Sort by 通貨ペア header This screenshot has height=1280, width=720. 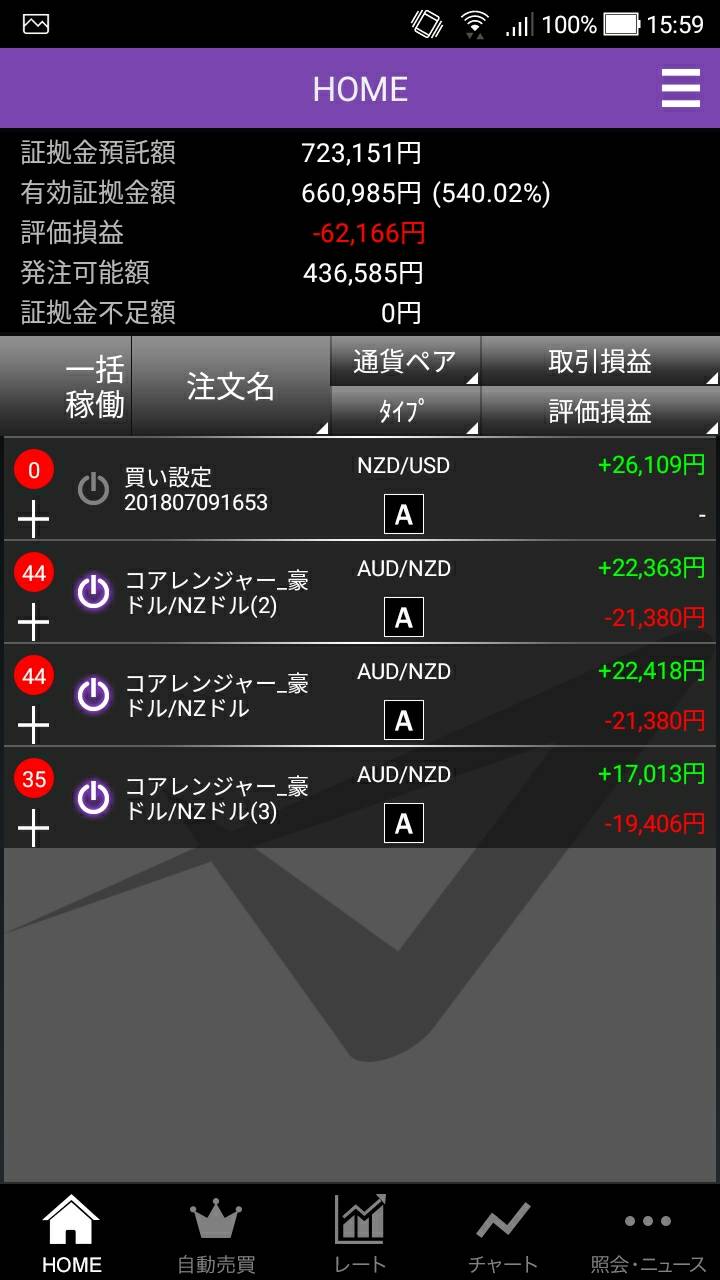[x=405, y=361]
